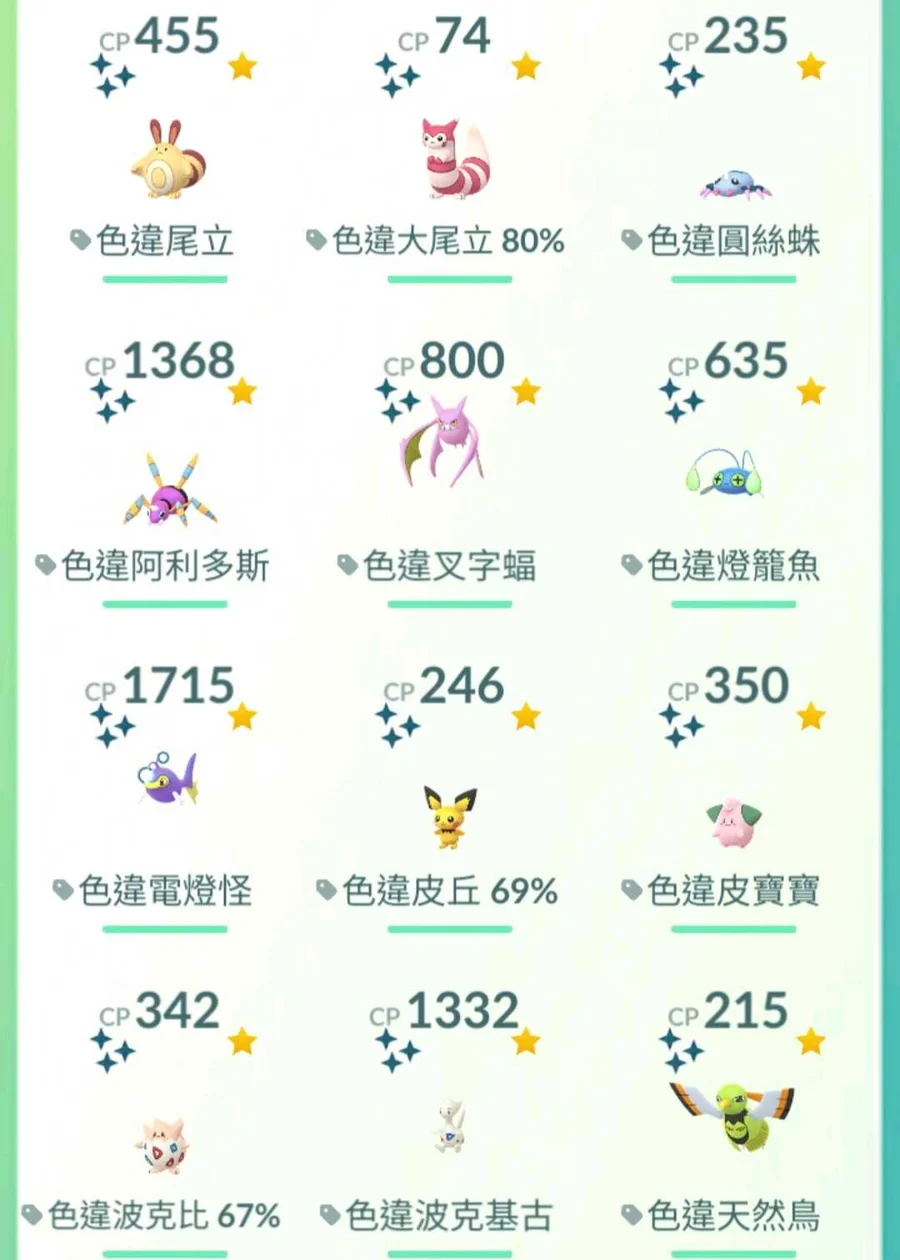Select 色違大尾立 80% with CP 74

coord(449,160)
